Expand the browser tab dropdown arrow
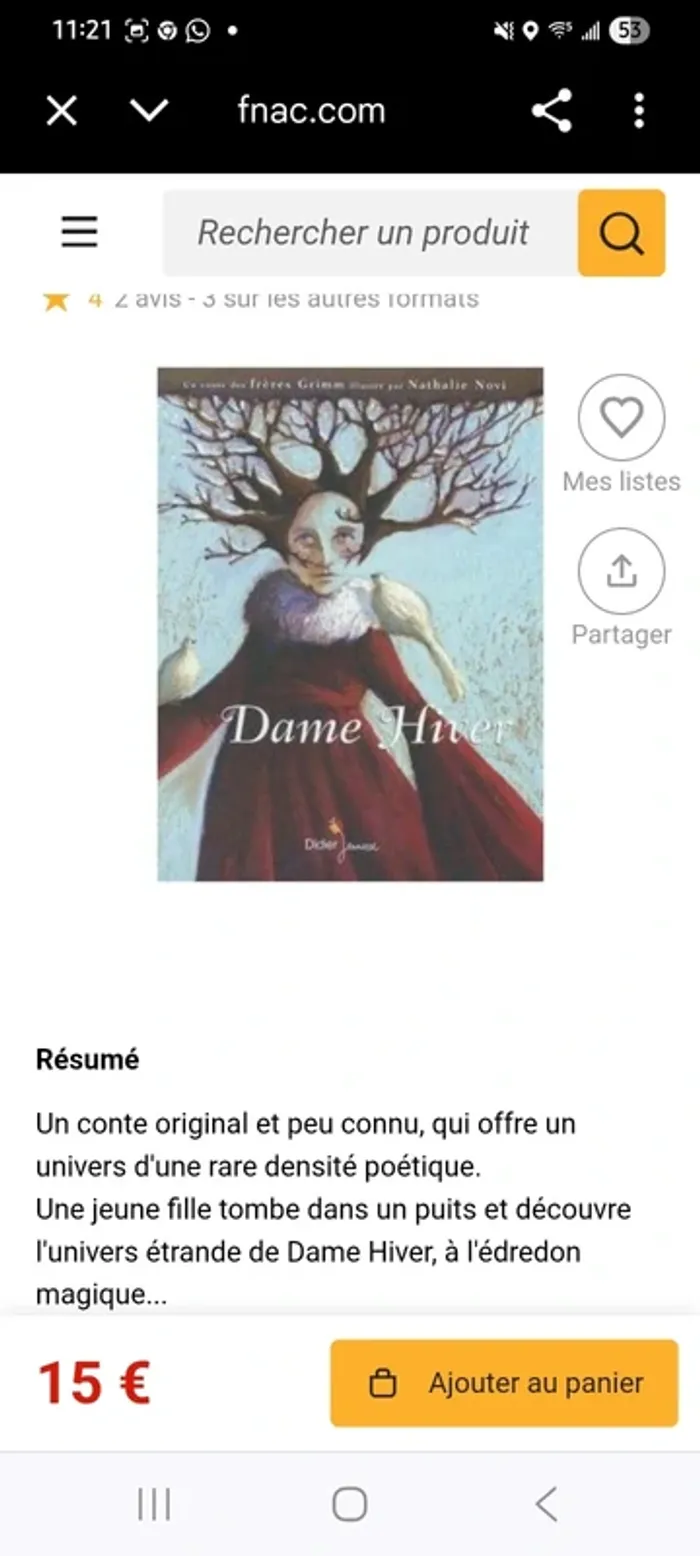Image resolution: width=700 pixels, height=1556 pixels. pyautogui.click(x=149, y=111)
